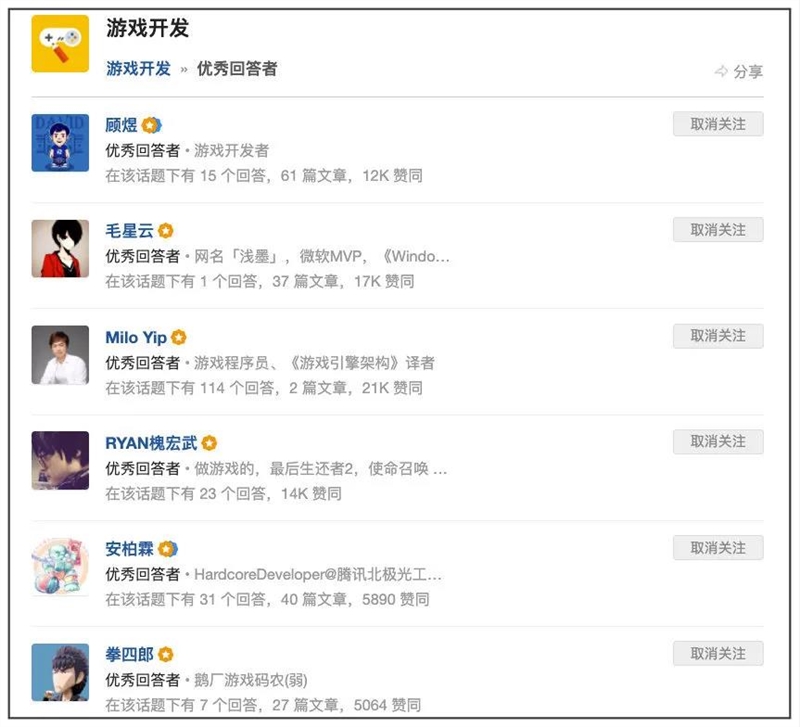Viewport: 800px width, 727px height.
Task: Open Milo Yip's profile name link
Action: (x=136, y=337)
